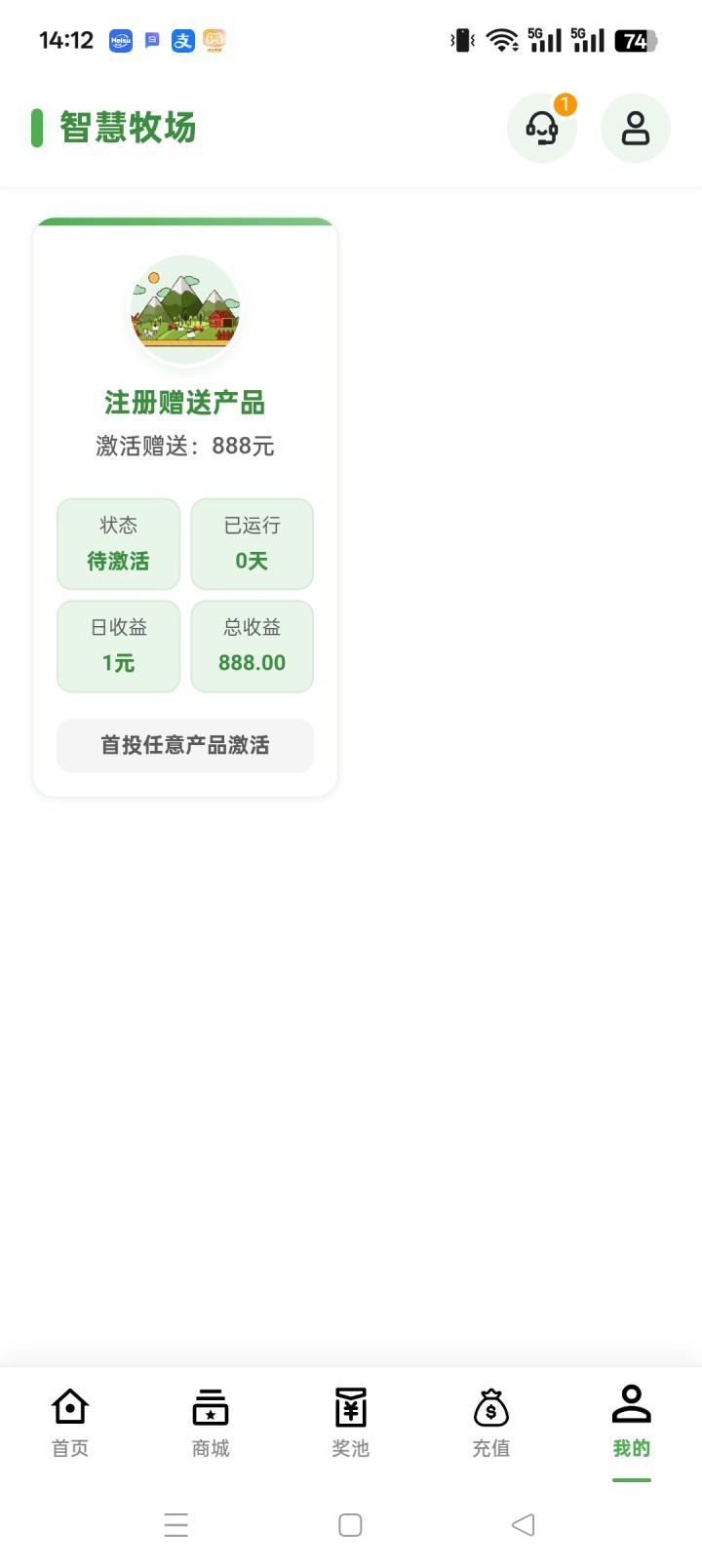Tap the farm landscape product image
This screenshot has width=702, height=1568.
point(184,310)
